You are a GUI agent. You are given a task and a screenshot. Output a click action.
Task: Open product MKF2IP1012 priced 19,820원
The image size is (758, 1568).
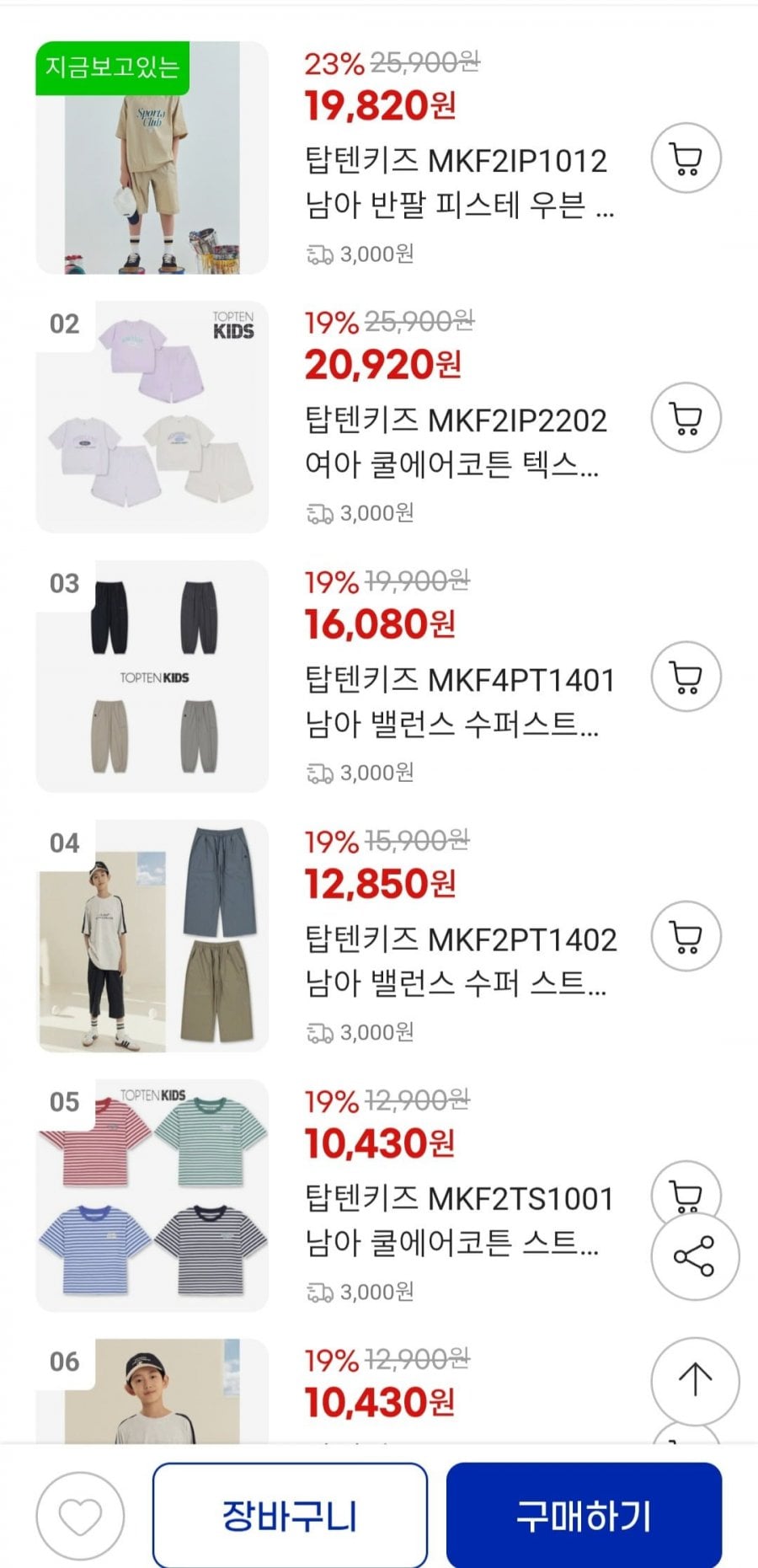459,182
